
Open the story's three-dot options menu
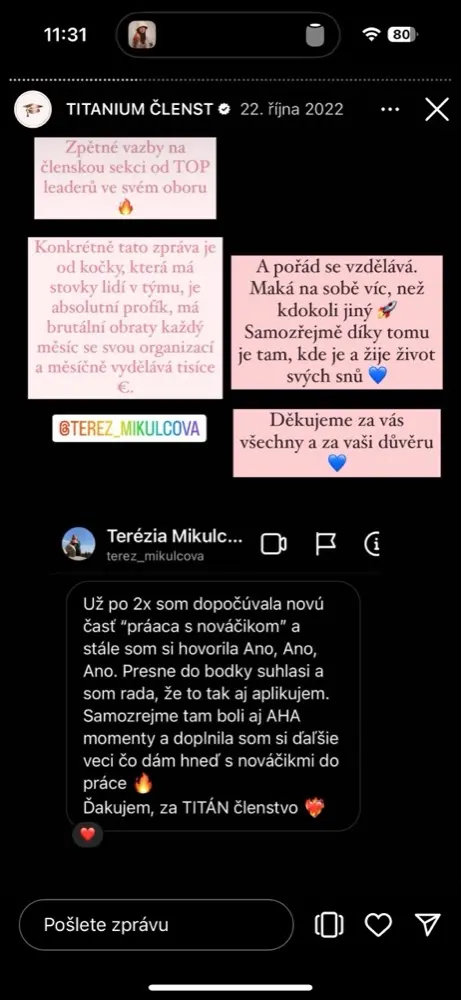(390, 110)
